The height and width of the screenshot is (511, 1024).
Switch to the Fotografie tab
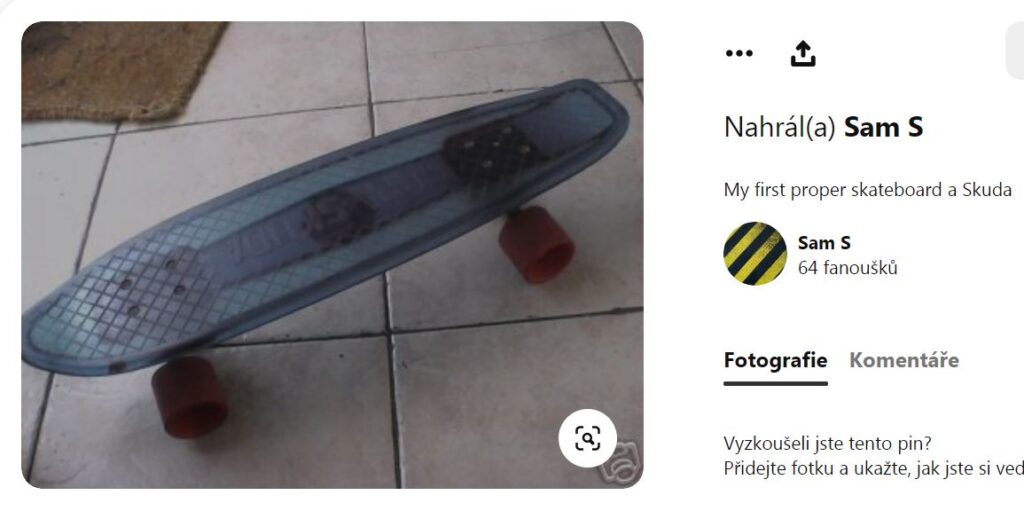click(775, 360)
